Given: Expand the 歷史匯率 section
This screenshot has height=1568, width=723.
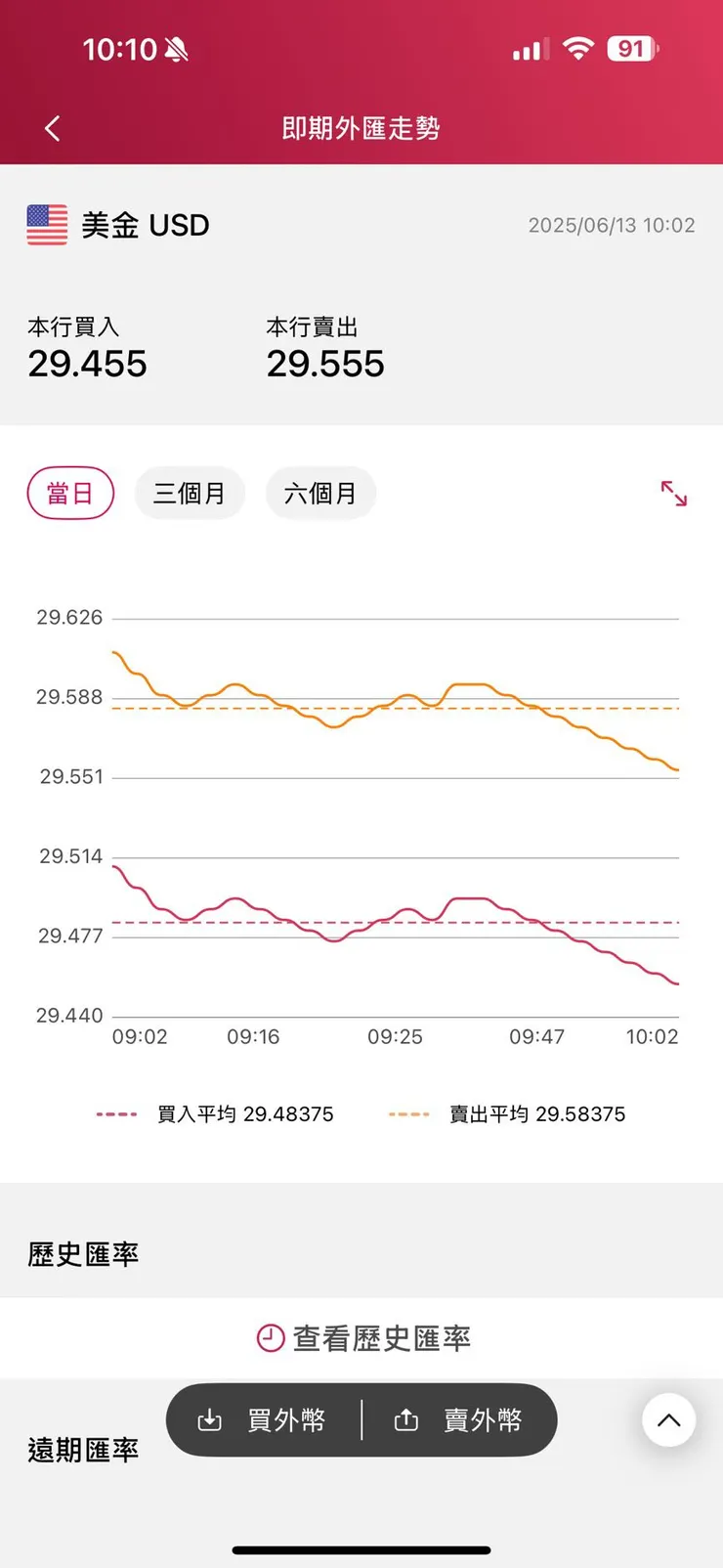Looking at the screenshot, I should (x=82, y=1254).
